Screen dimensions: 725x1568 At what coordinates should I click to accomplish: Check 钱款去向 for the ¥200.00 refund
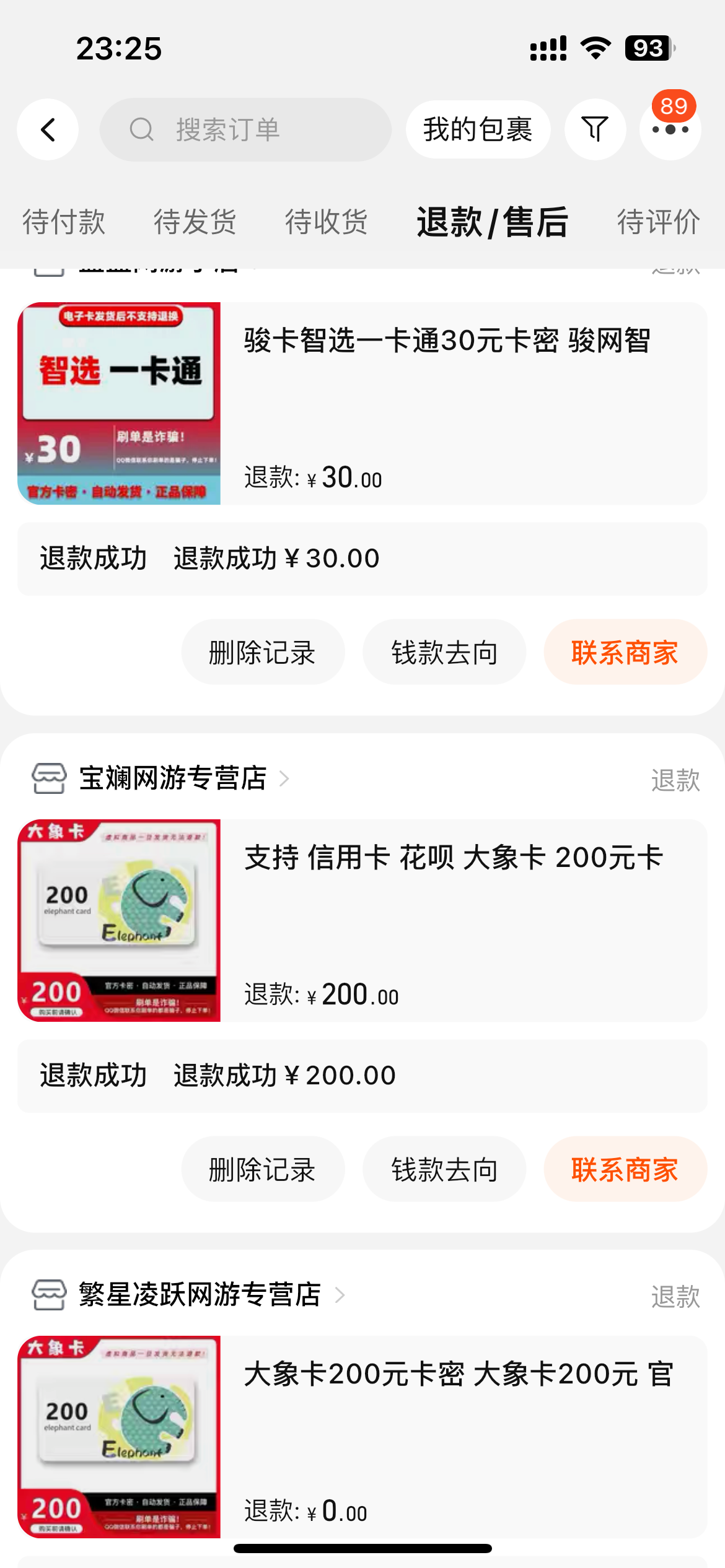pyautogui.click(x=444, y=1170)
